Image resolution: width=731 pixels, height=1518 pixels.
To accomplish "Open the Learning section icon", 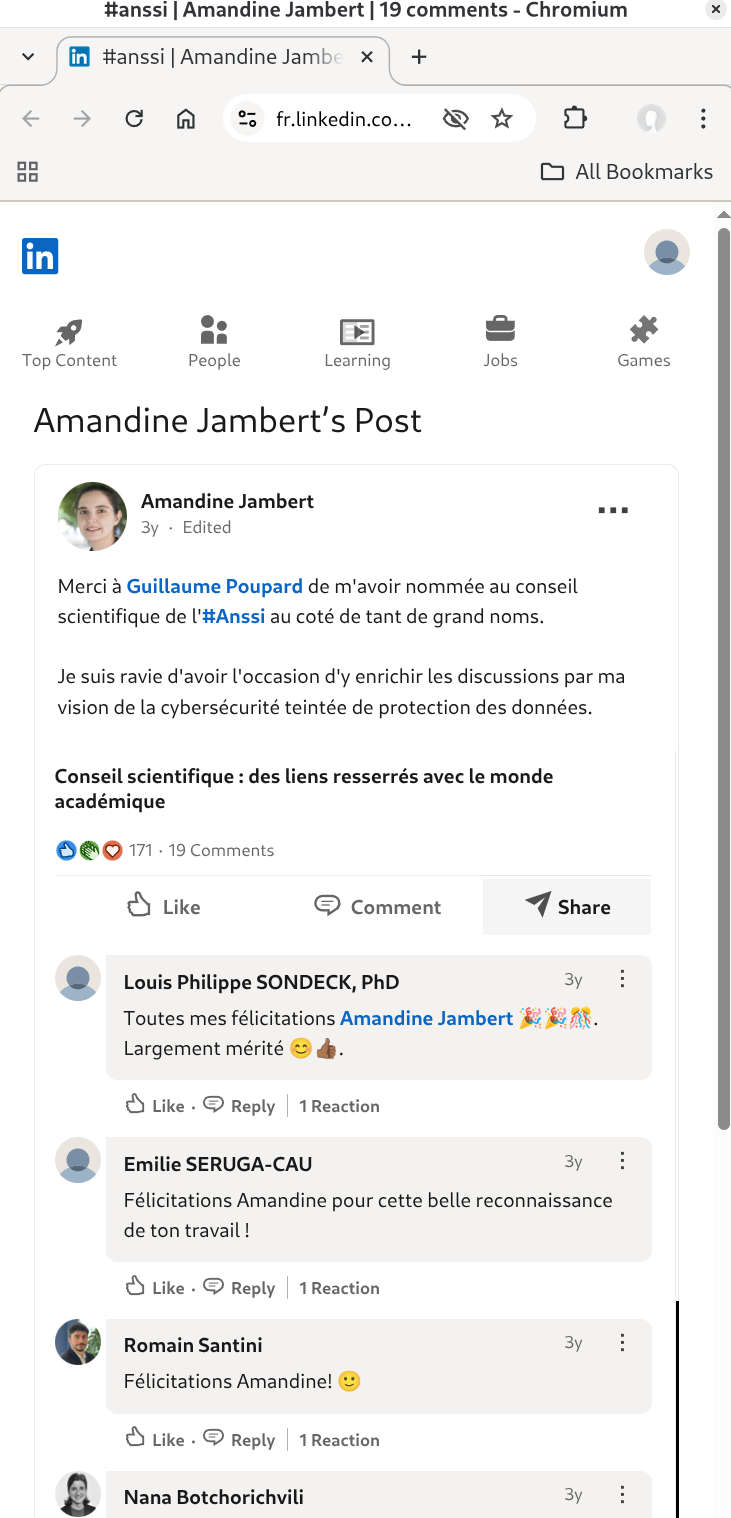I will tap(357, 329).
